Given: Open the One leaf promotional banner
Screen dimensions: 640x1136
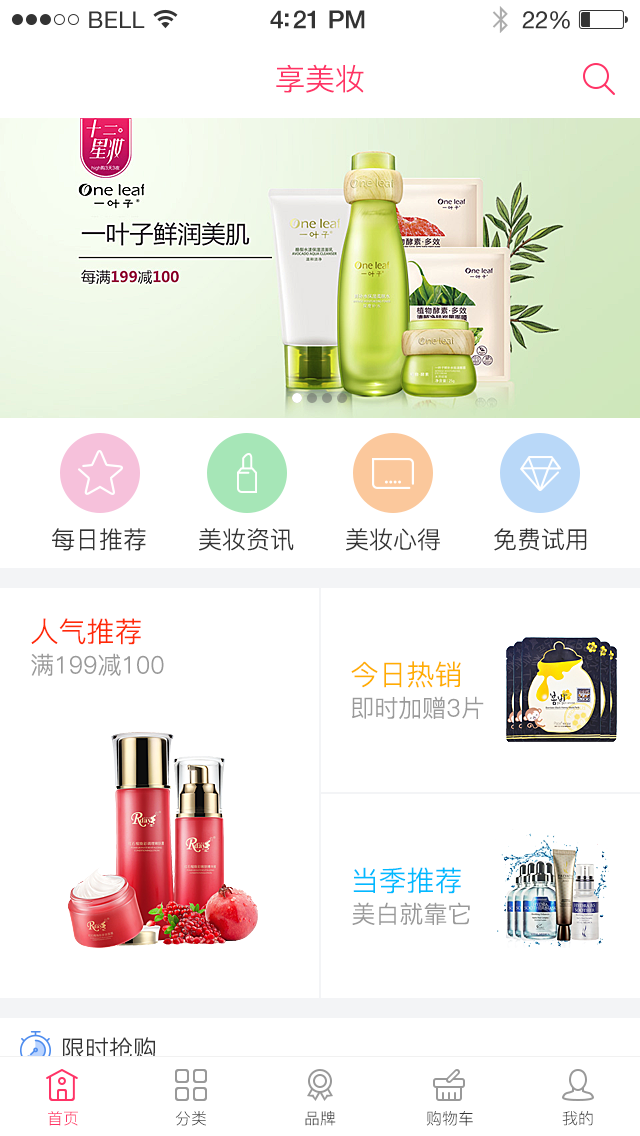Looking at the screenshot, I should [320, 268].
